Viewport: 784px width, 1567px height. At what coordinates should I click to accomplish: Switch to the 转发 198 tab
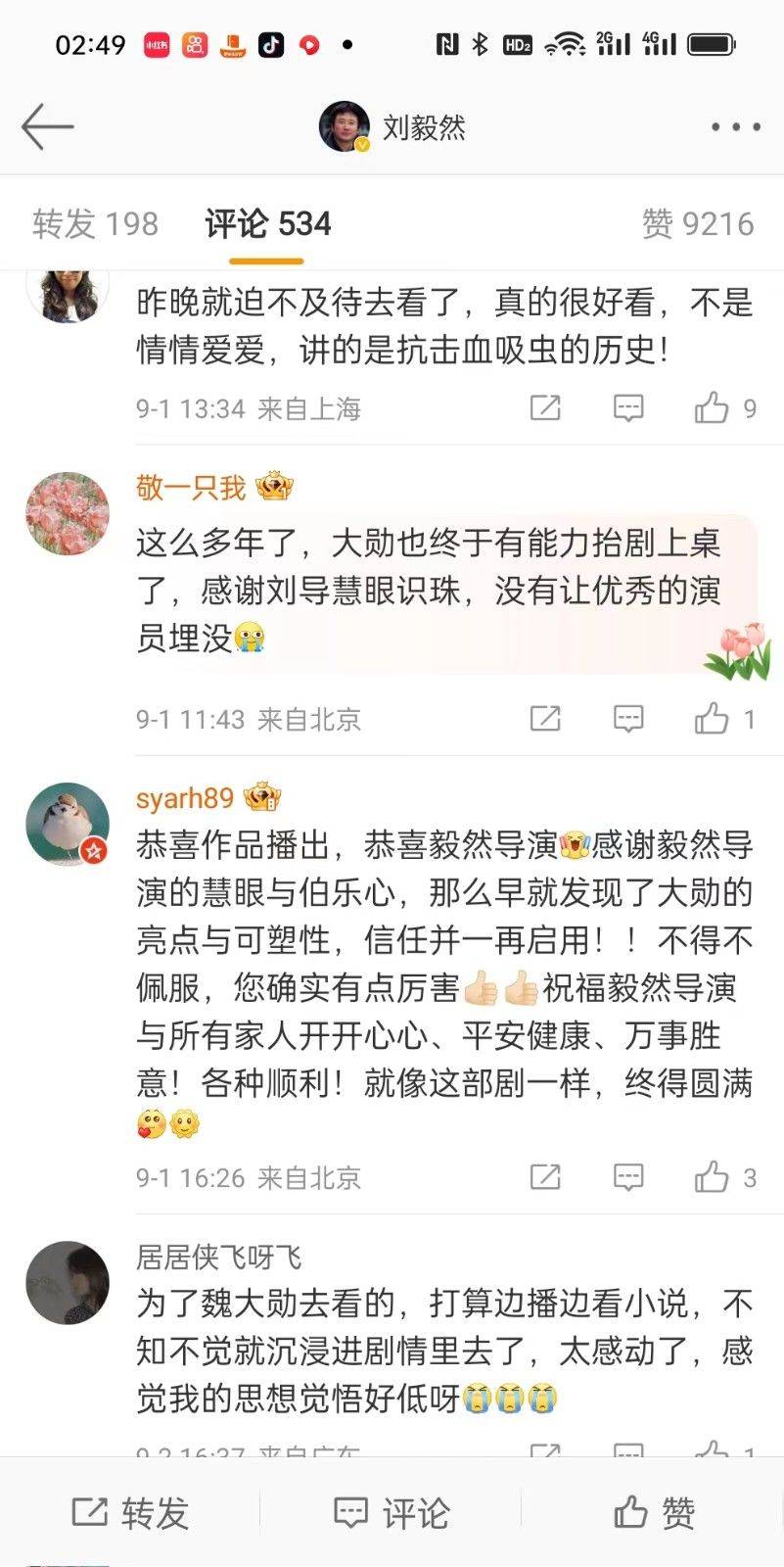click(x=95, y=224)
